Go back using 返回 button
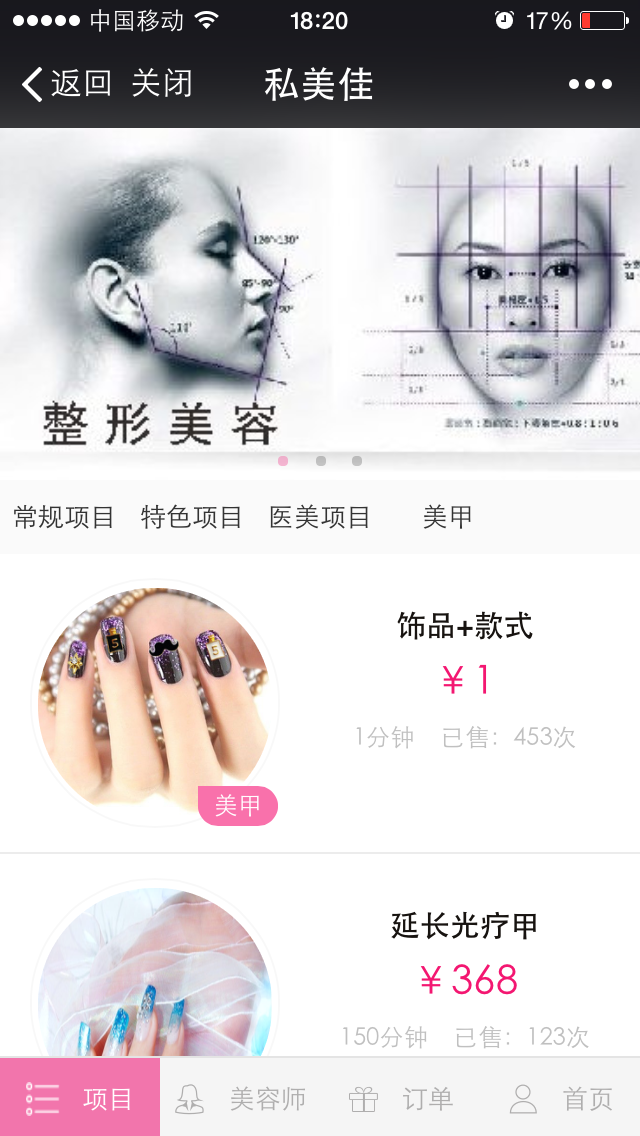The image size is (640, 1136). pyautogui.click(x=65, y=84)
